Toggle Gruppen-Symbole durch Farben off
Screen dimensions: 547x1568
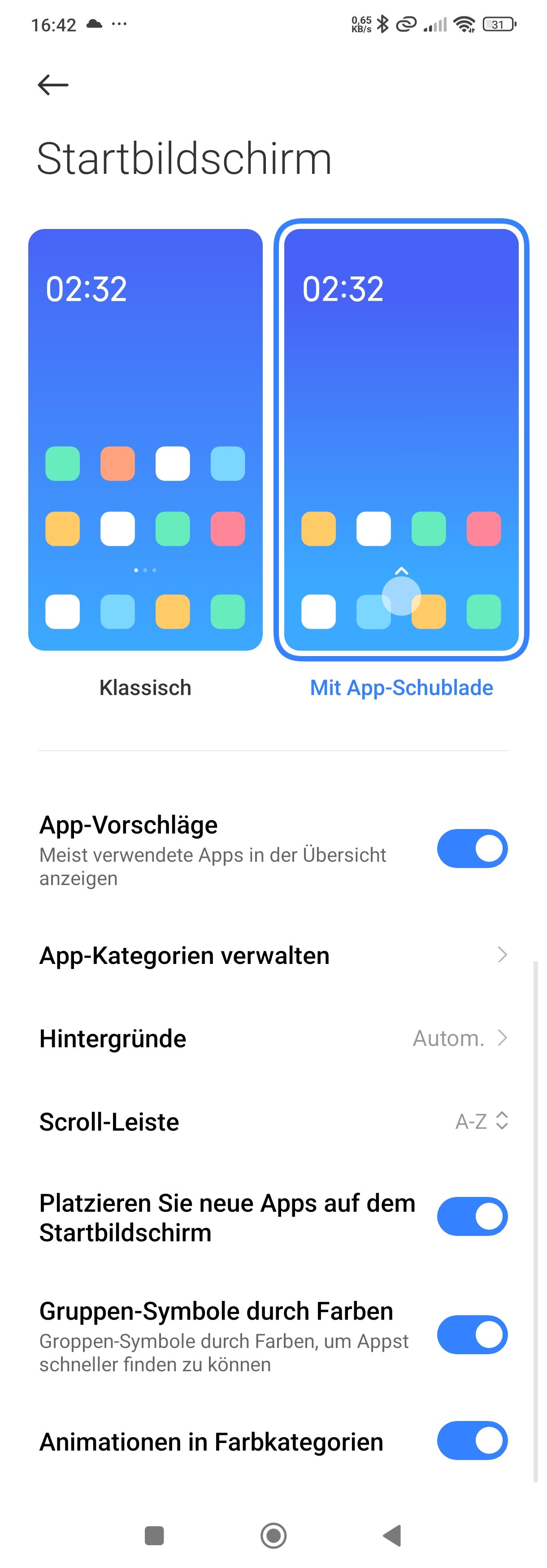[472, 1335]
